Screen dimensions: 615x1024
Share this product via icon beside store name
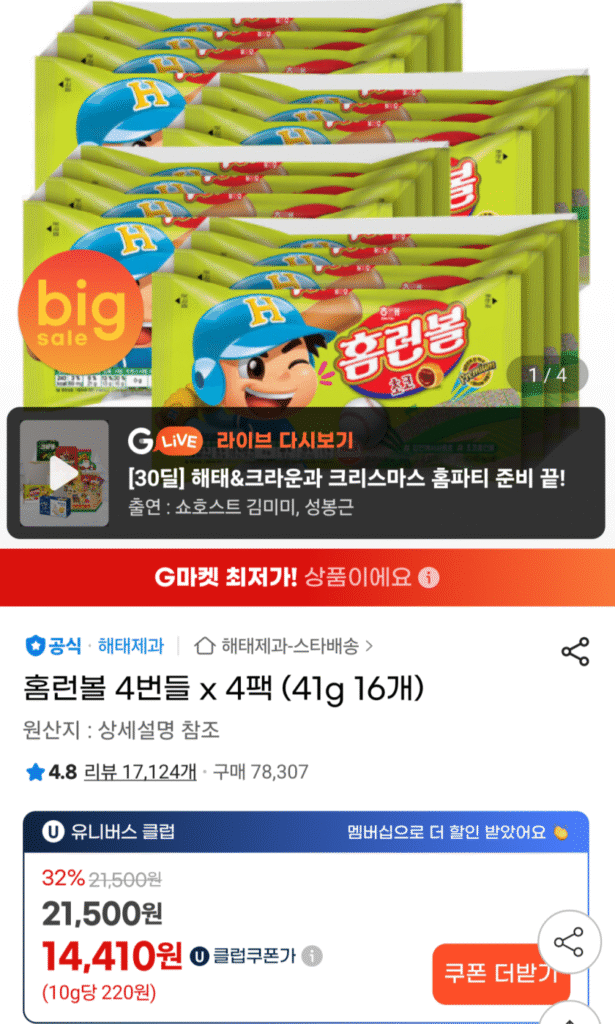click(575, 652)
